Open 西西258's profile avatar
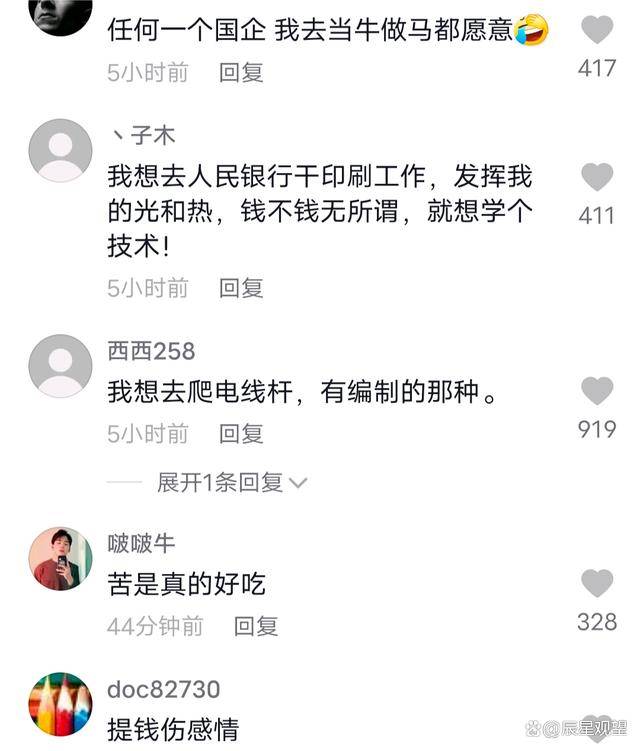The image size is (640, 751). [60, 366]
